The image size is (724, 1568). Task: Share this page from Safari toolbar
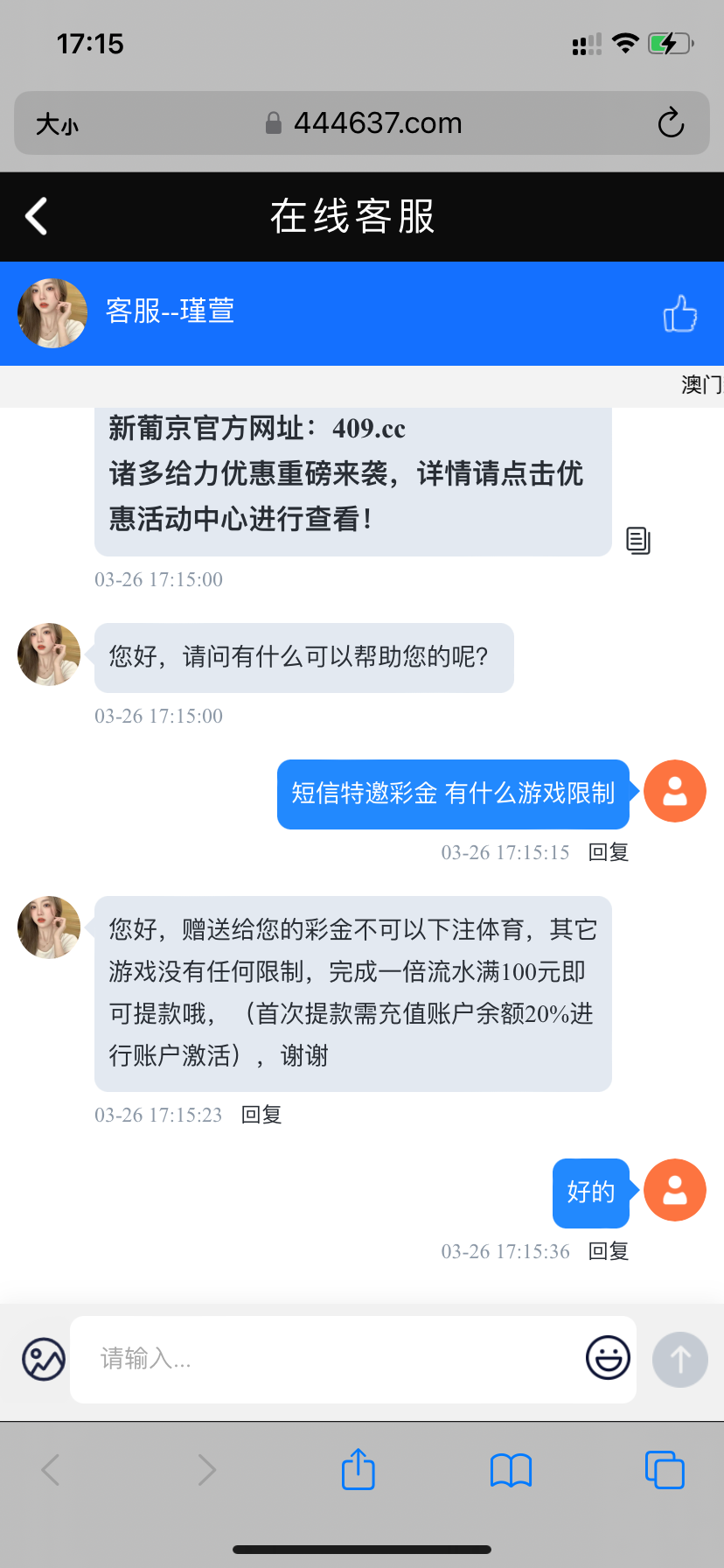click(x=358, y=1469)
